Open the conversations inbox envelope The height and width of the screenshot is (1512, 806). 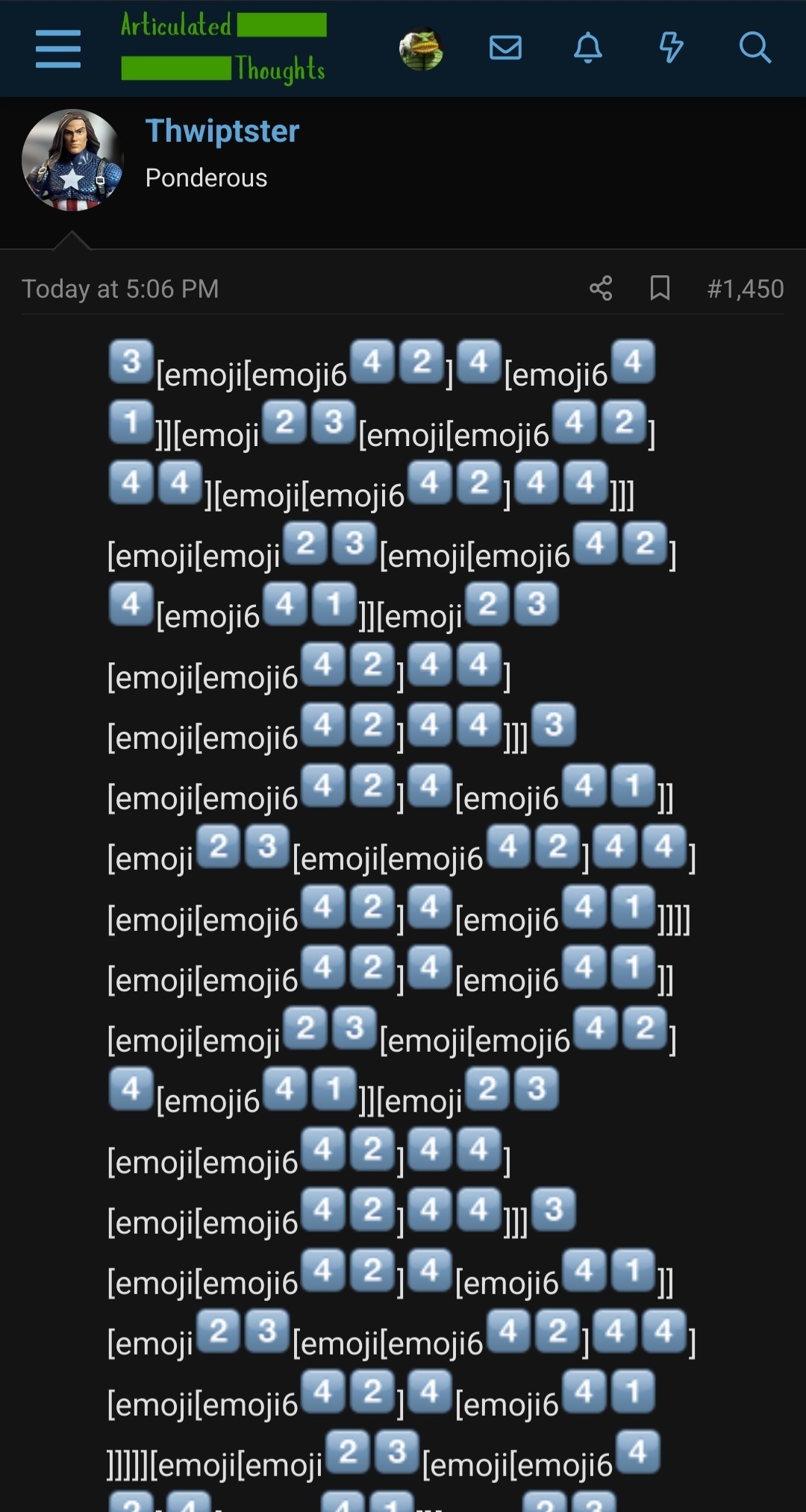pyautogui.click(x=505, y=48)
